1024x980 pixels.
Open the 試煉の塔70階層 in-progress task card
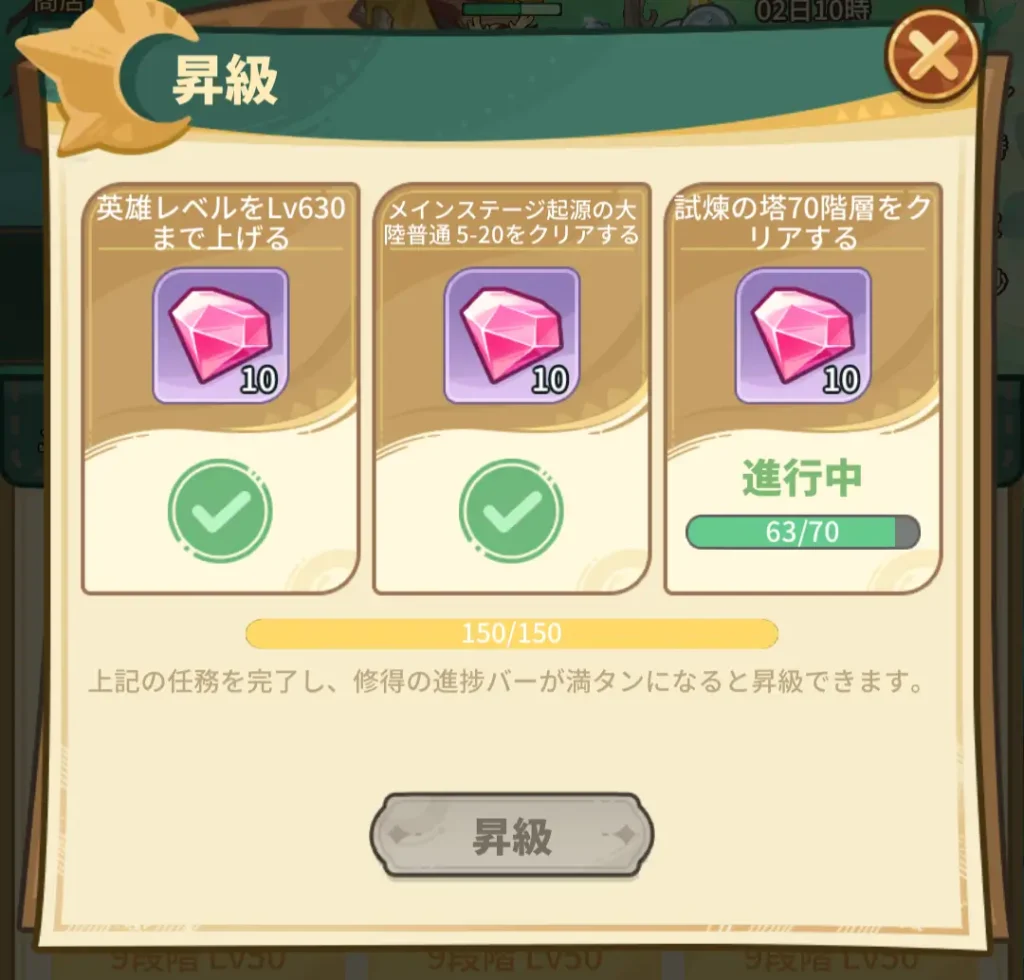[803, 388]
